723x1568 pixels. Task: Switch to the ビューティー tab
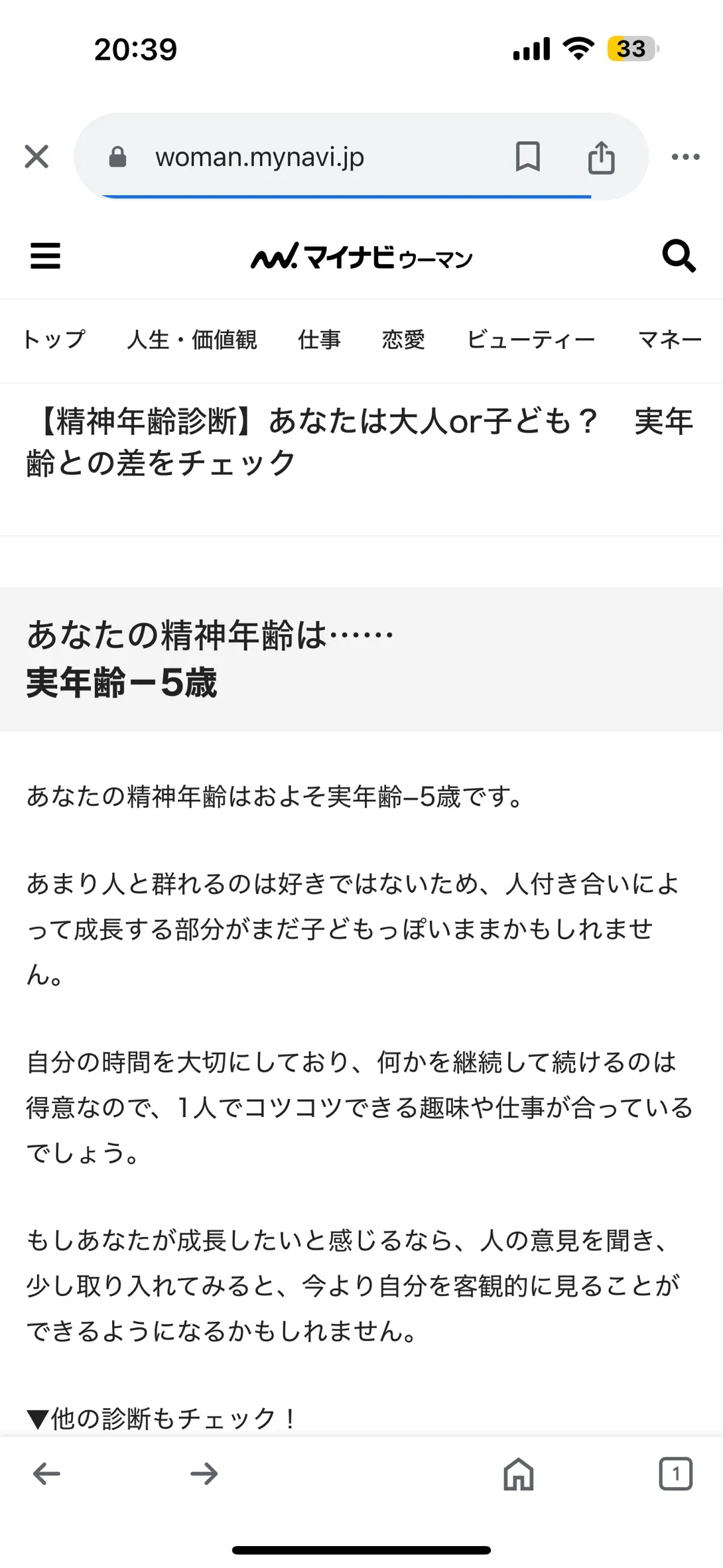pyautogui.click(x=531, y=340)
